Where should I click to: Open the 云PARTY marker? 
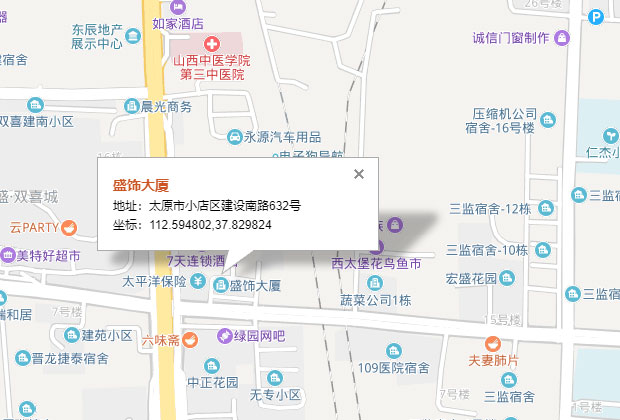coord(69,226)
